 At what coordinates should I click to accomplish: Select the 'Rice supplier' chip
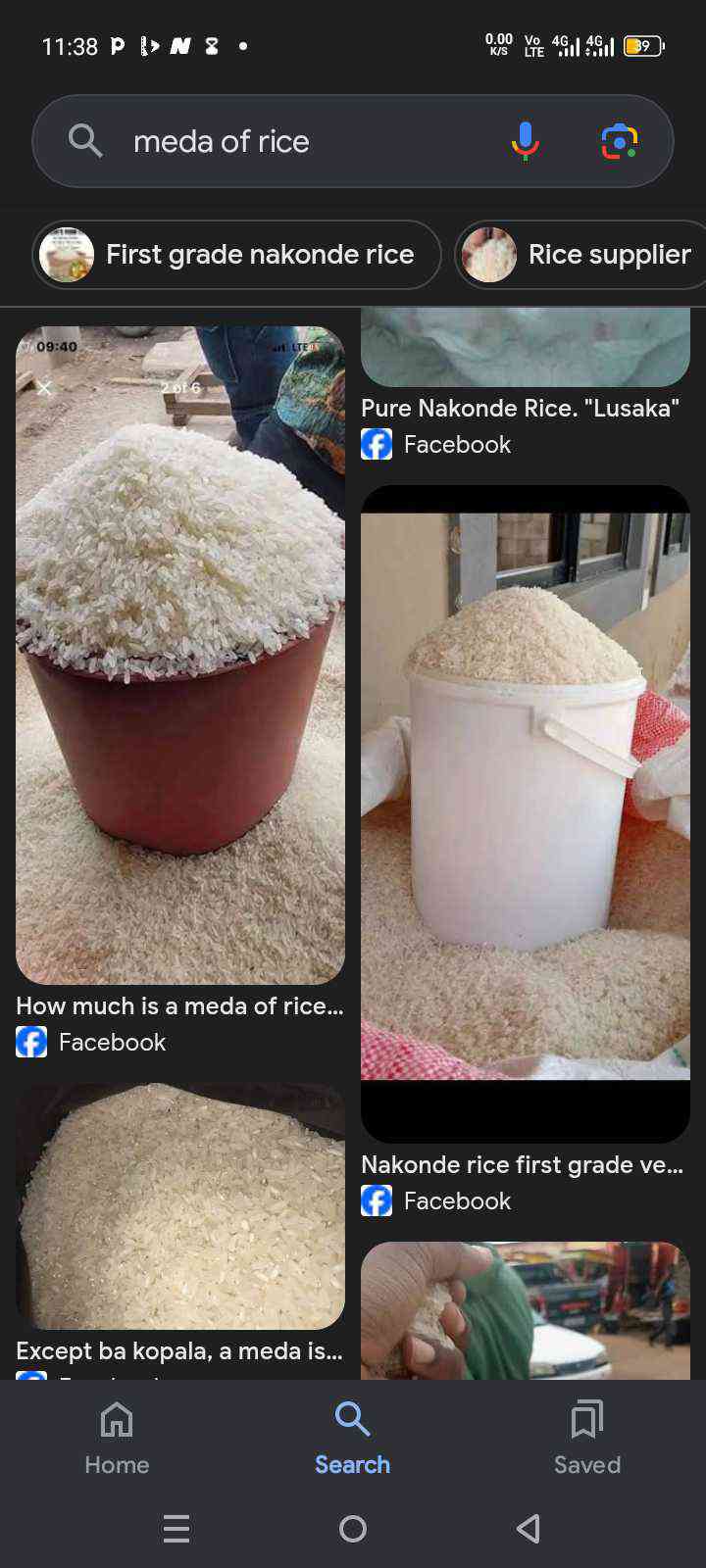click(x=583, y=255)
